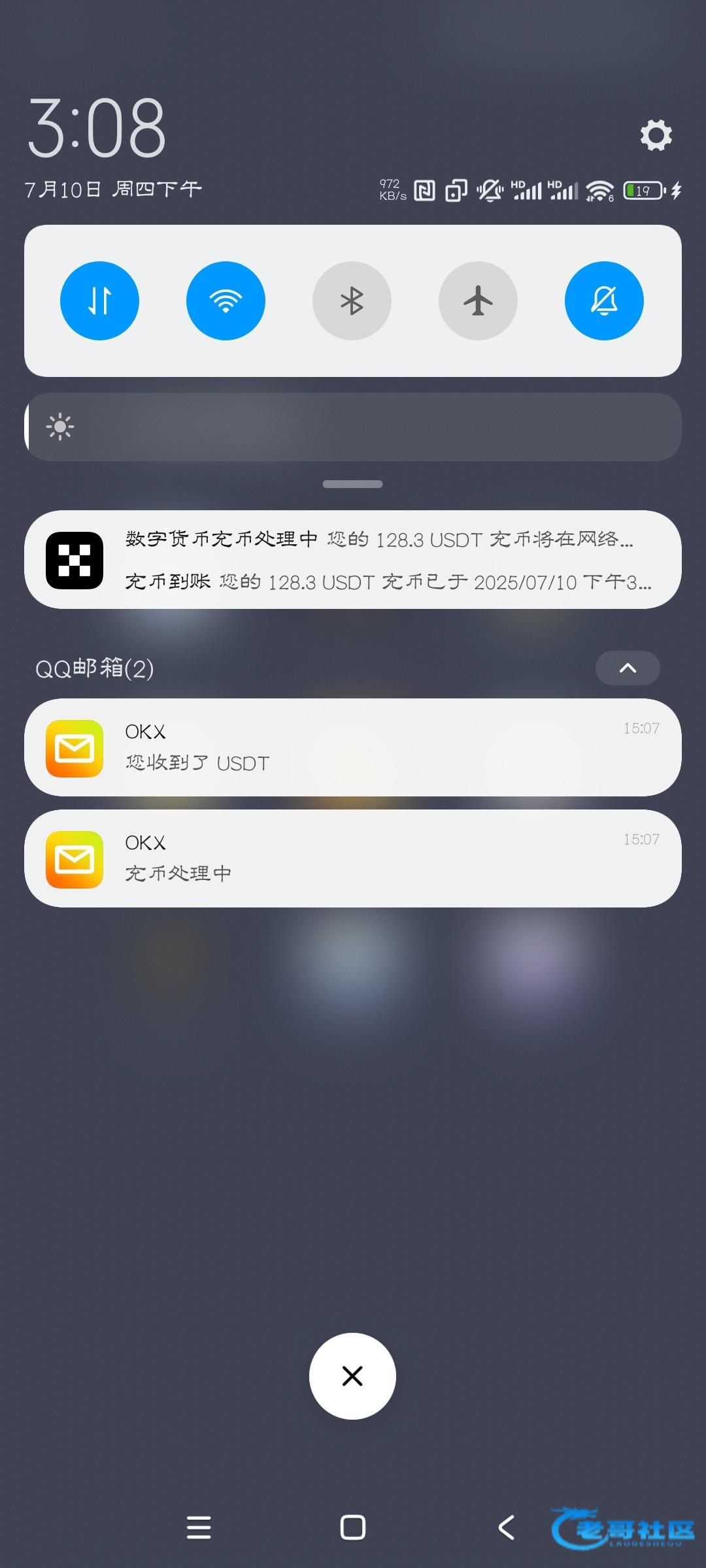Image resolution: width=706 pixels, height=1568 pixels.
Task: Open recent apps from navigation bar
Action: [199, 1527]
